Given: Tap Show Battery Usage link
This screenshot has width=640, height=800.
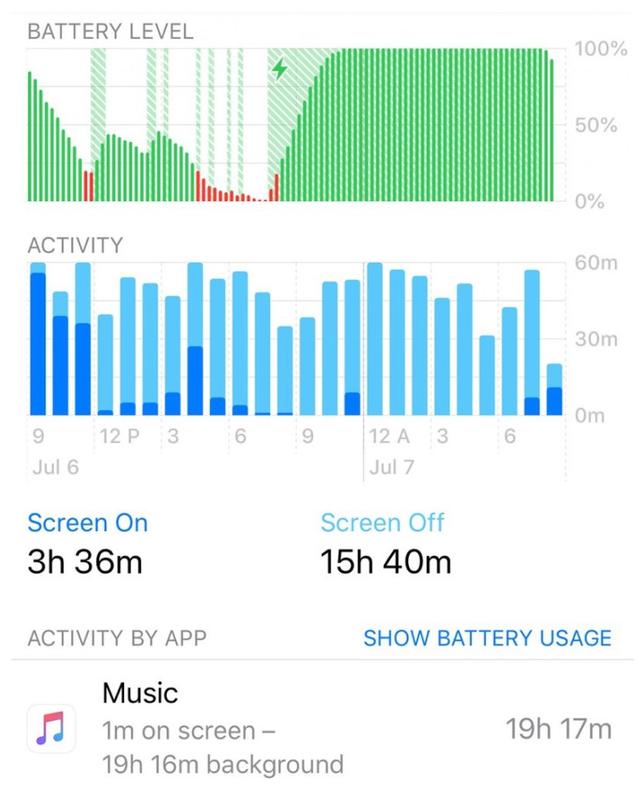Looking at the screenshot, I should (487, 638).
